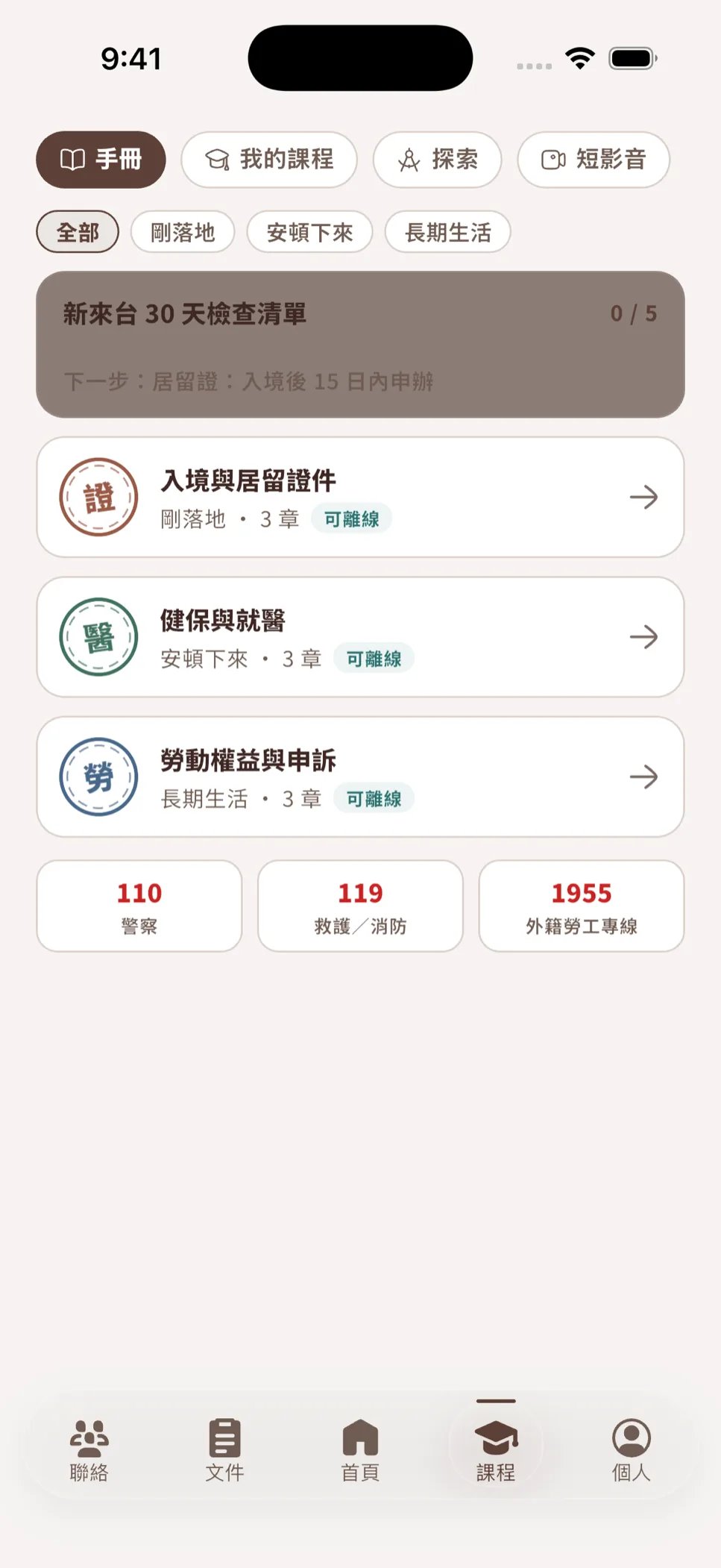This screenshot has height=1568, width=721.
Task: Go to the 聯絡 tab
Action: tap(89, 1449)
